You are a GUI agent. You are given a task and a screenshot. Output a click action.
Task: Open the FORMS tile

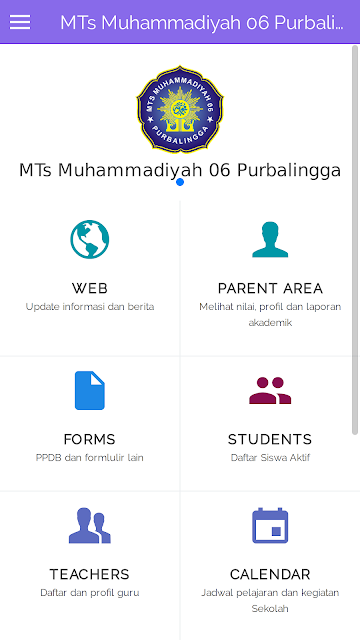pyautogui.click(x=90, y=424)
